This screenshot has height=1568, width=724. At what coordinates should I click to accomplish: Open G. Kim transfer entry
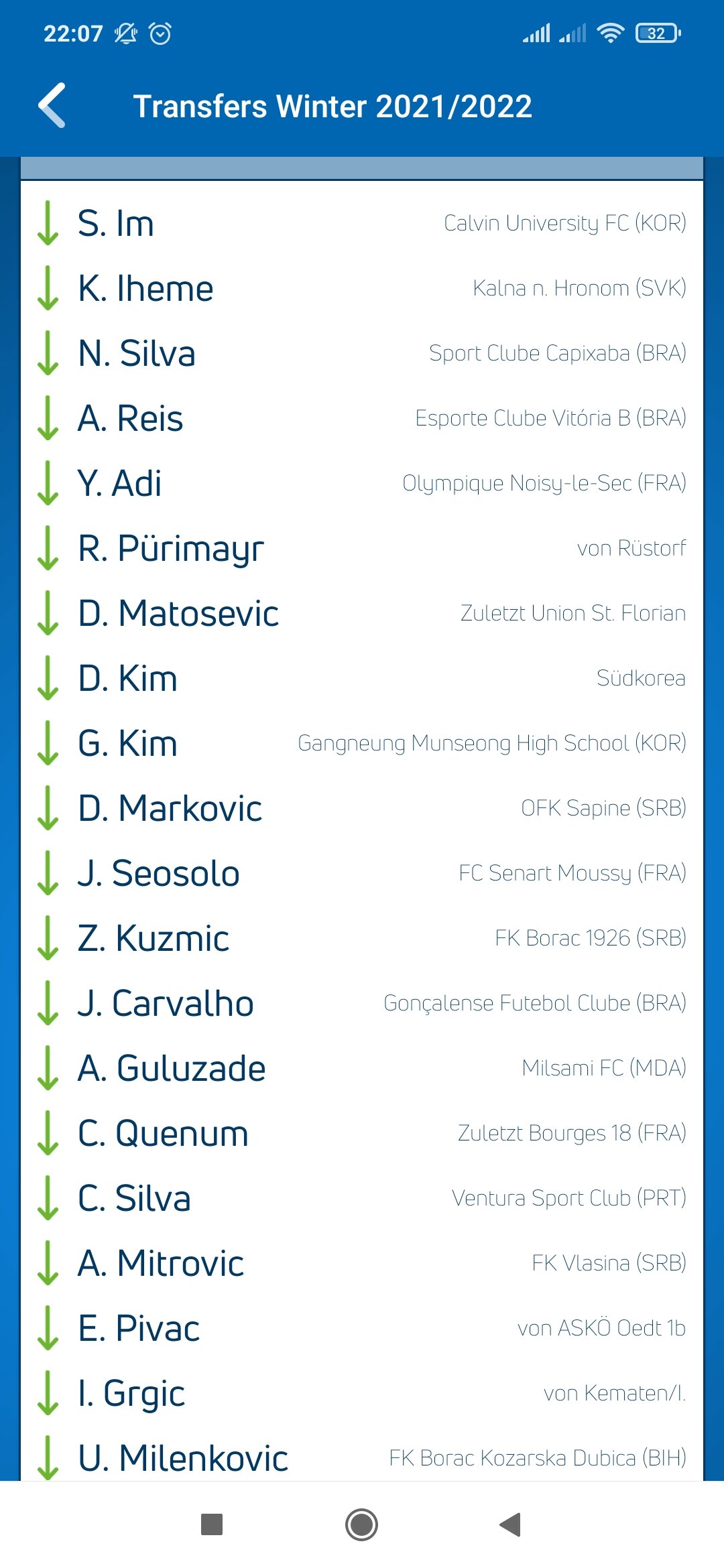click(362, 743)
